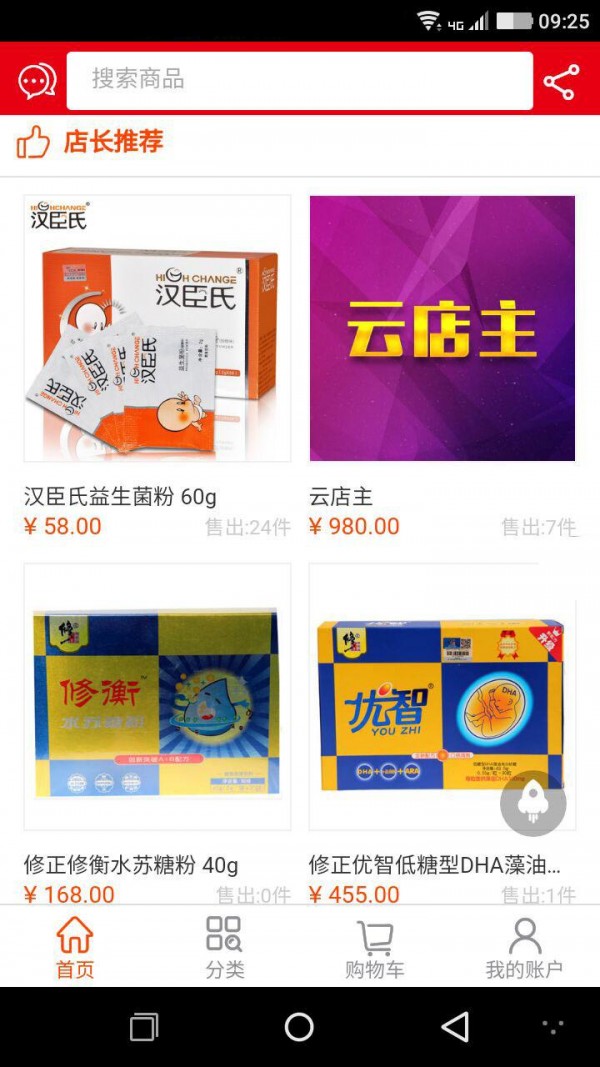Open the chat message icon
Image resolution: width=600 pixels, height=1067 pixels.
click(37, 80)
